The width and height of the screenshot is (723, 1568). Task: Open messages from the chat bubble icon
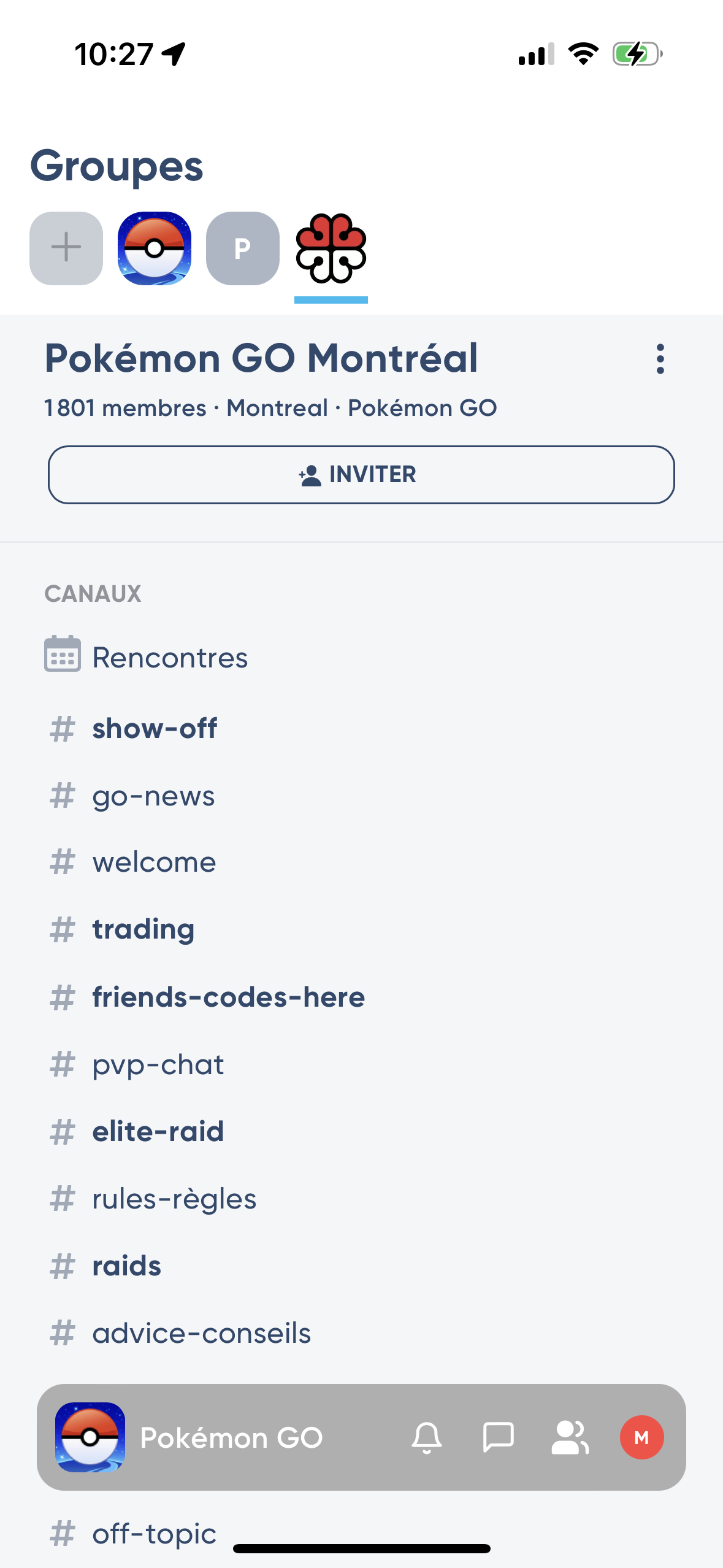[x=498, y=1437]
